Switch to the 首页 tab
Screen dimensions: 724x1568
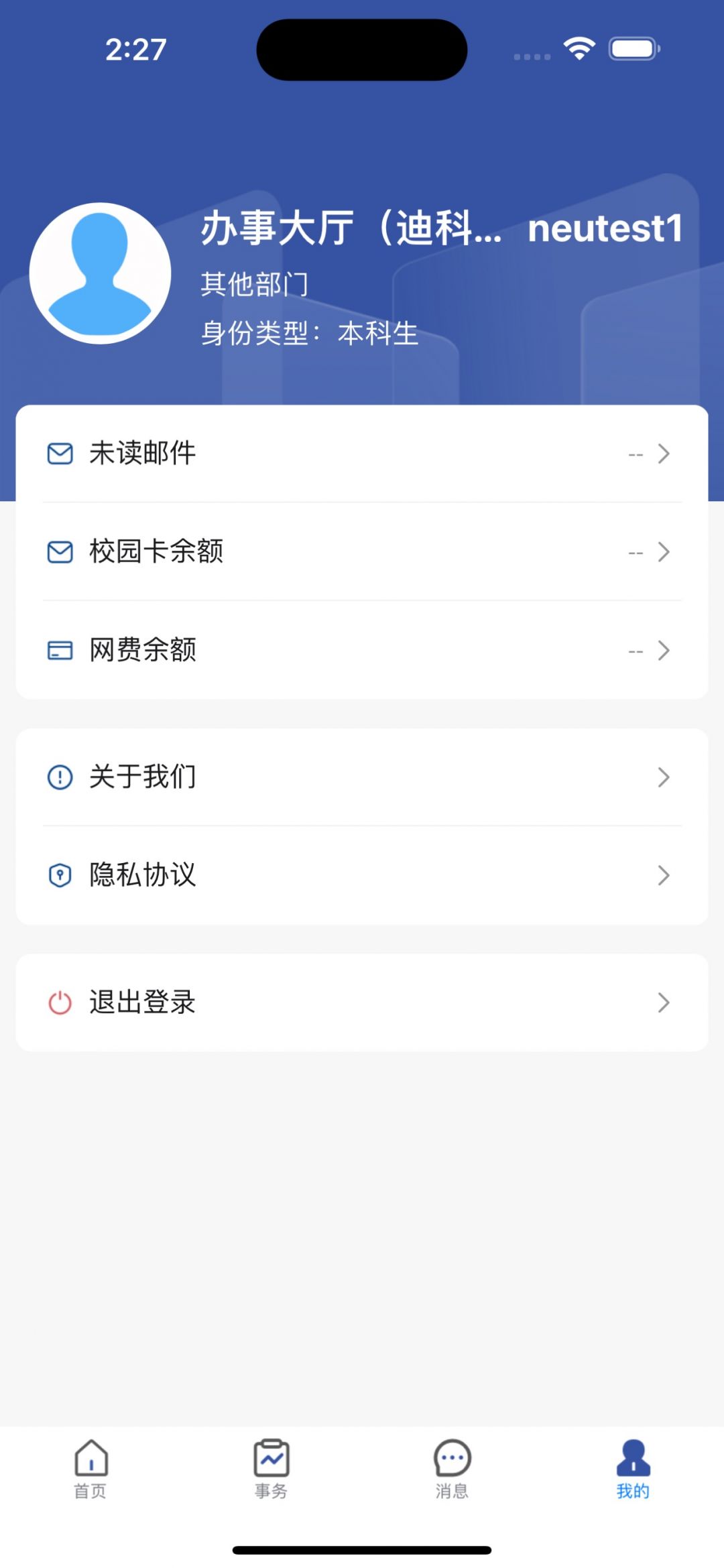(90, 1469)
